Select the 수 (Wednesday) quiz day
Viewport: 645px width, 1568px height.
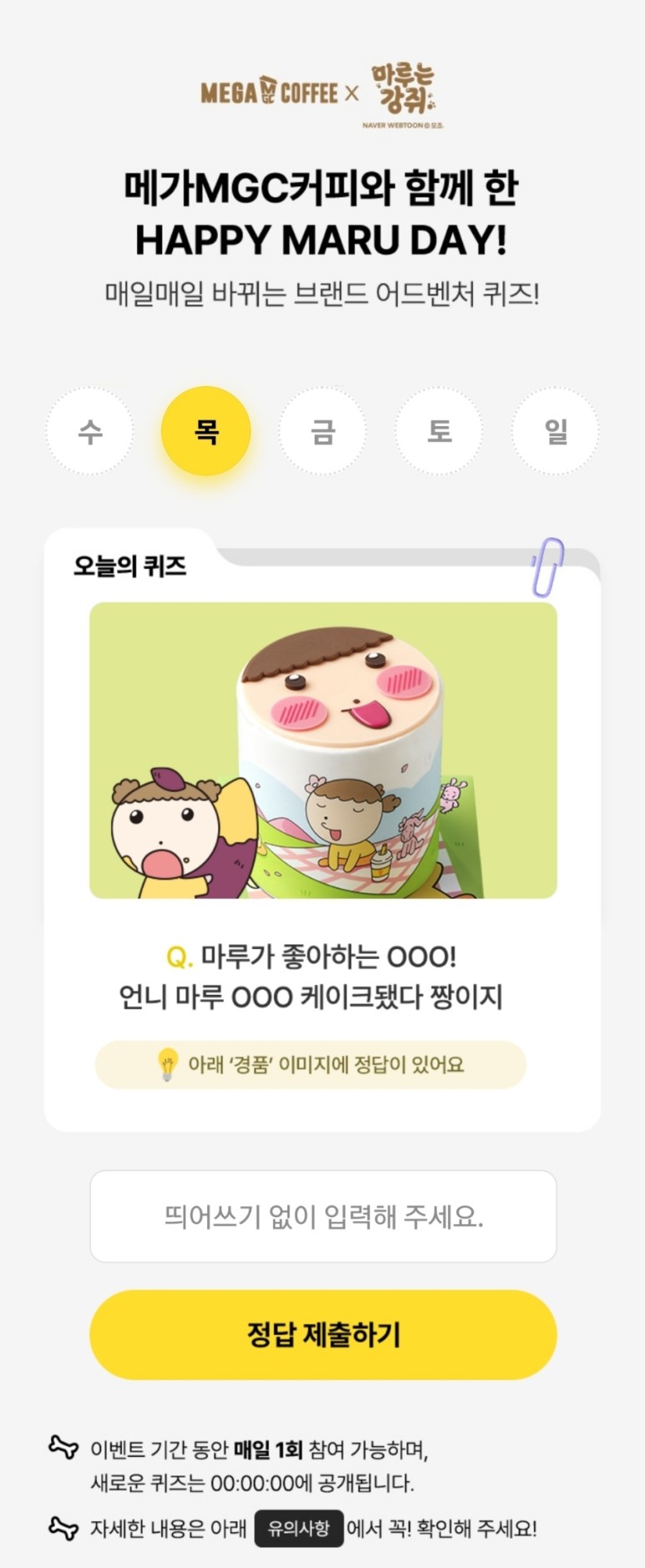coord(89,431)
